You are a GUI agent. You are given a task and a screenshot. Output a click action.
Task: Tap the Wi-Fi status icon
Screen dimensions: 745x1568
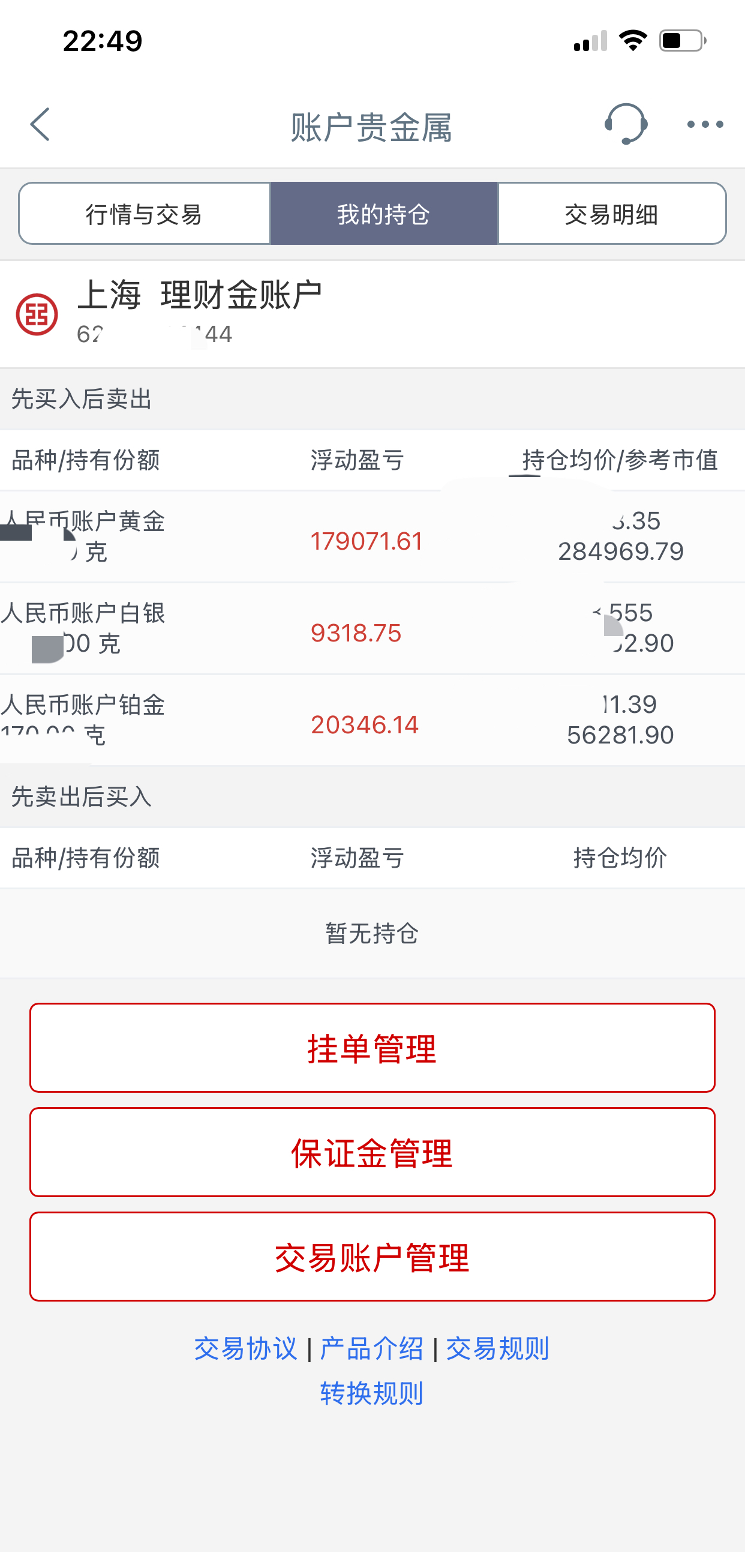(632, 40)
